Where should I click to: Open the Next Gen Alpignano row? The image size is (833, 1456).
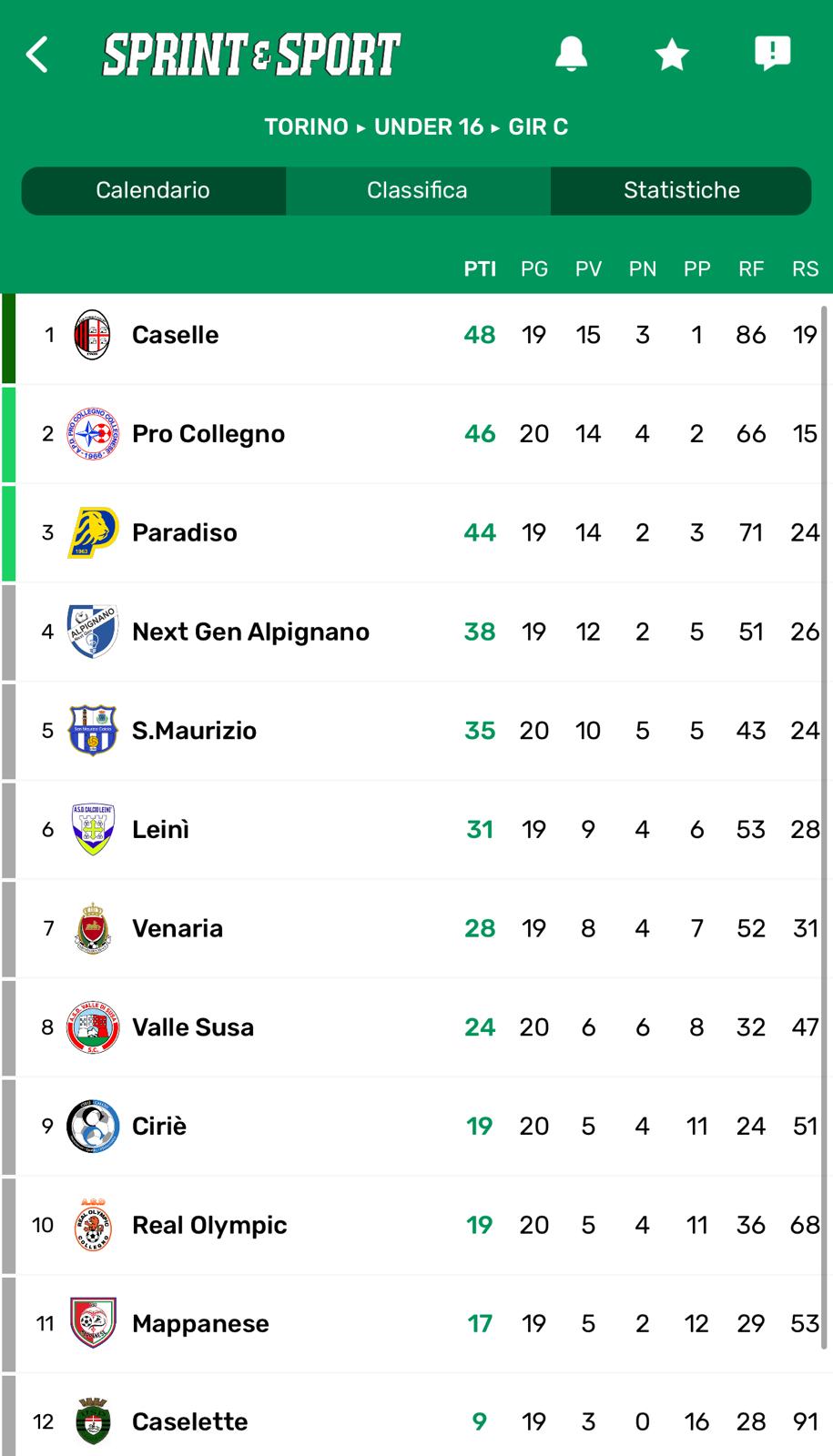pyautogui.click(x=416, y=632)
